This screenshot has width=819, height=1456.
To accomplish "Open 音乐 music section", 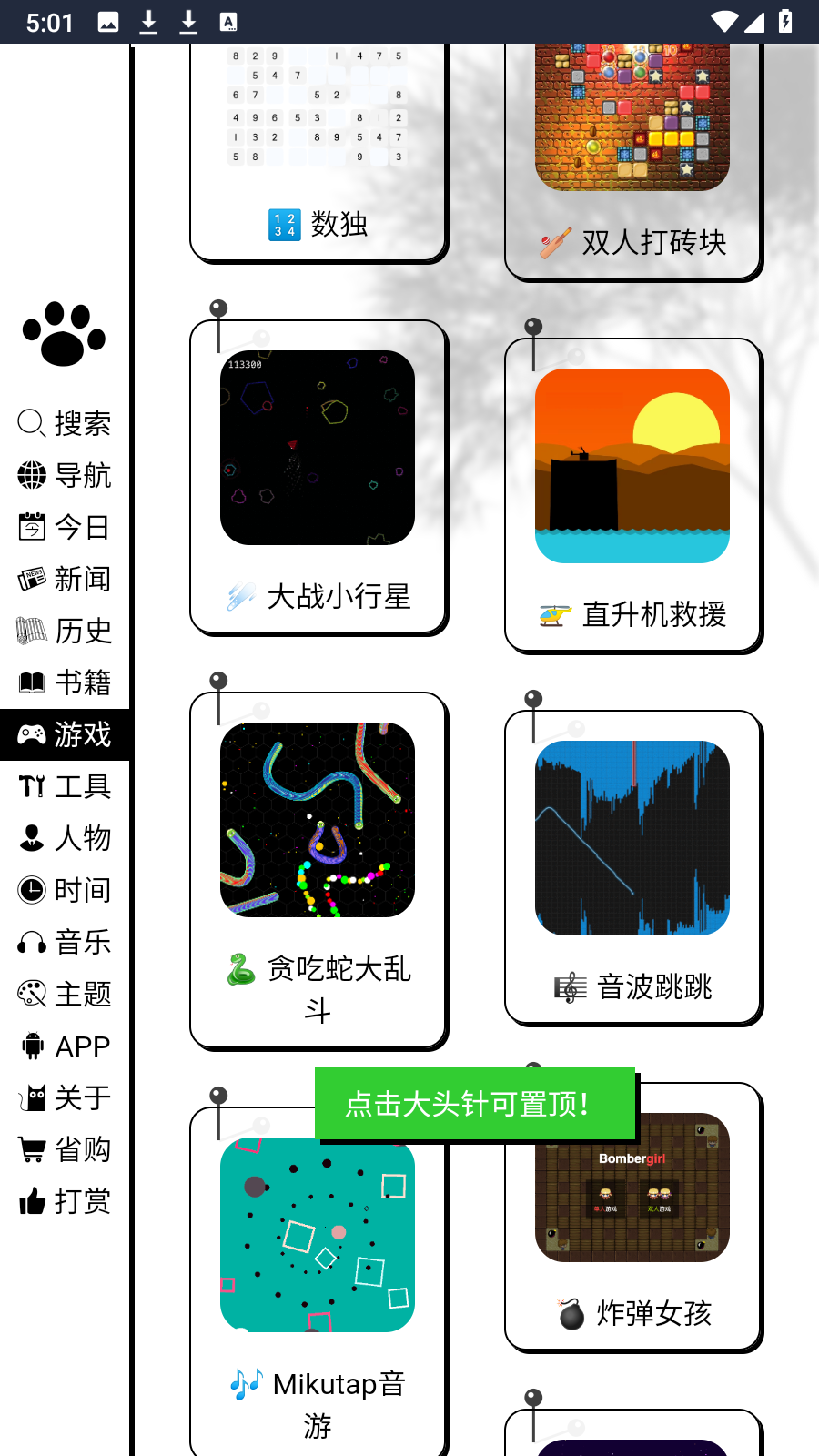I will coord(65,942).
